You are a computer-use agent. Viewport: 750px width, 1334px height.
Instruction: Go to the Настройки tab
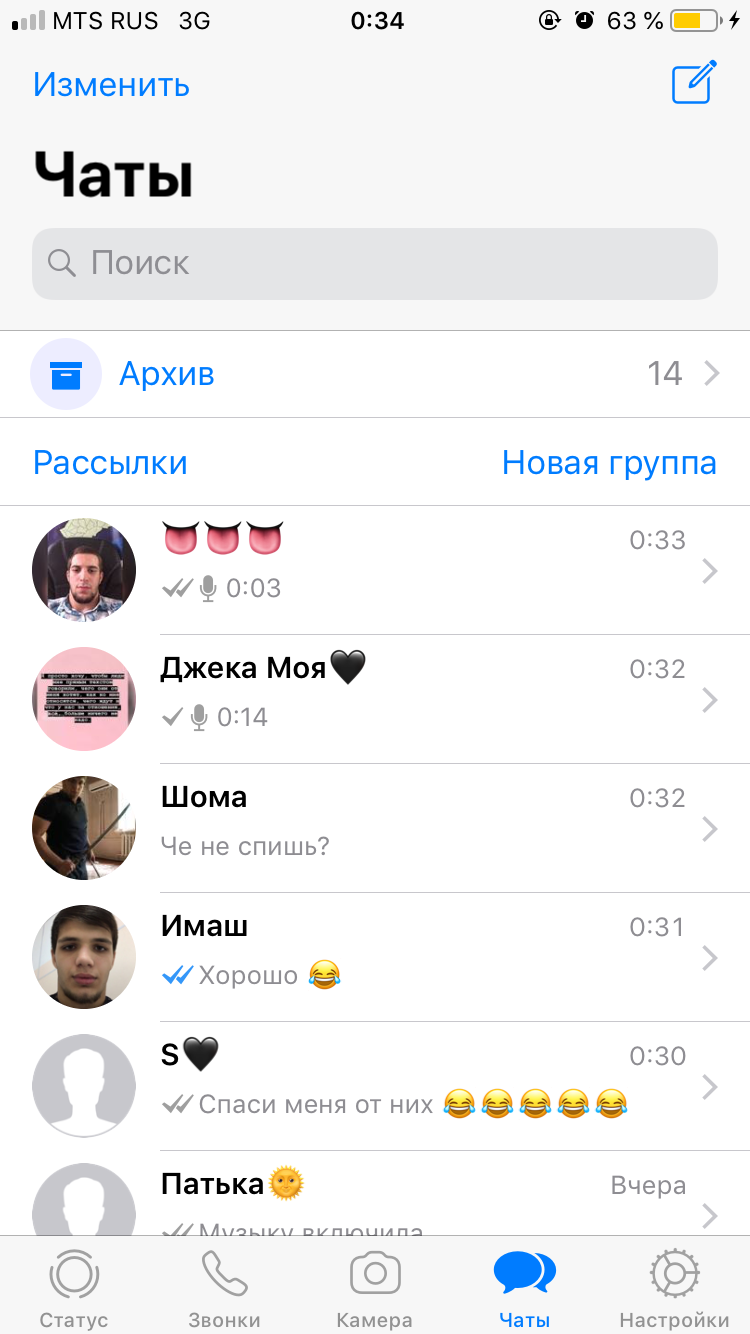point(675,1288)
